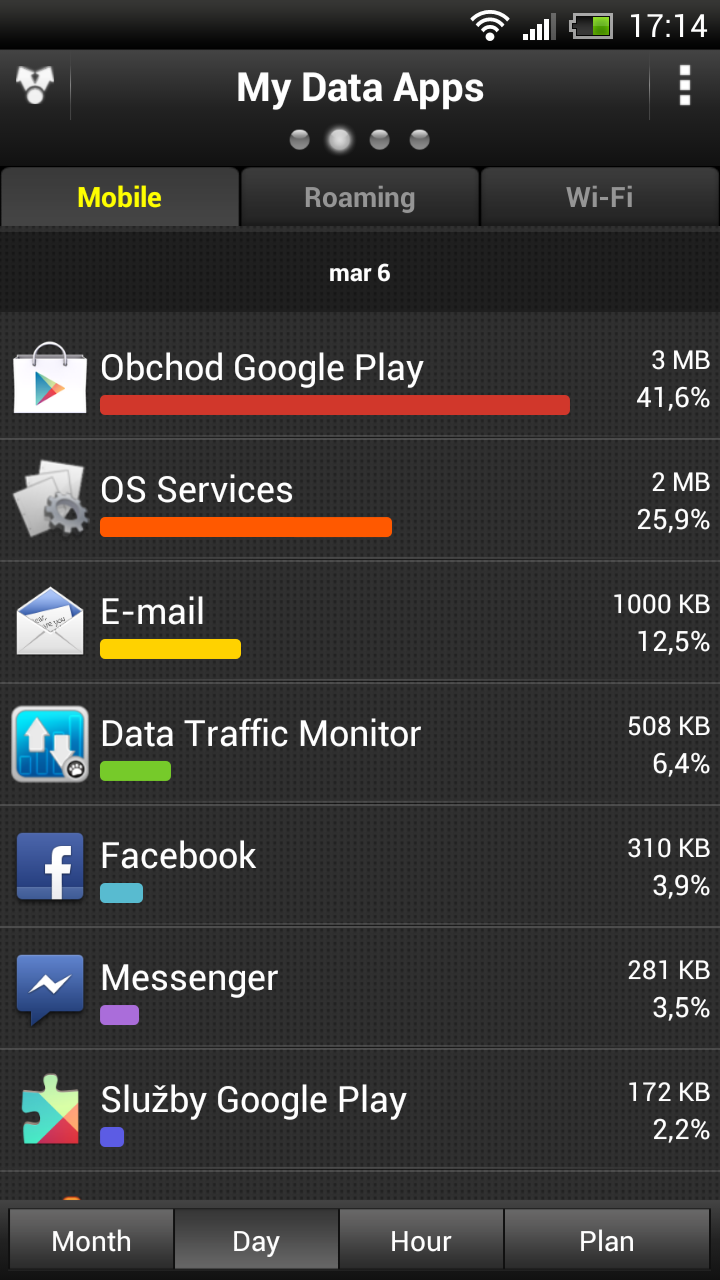Open Služby Google Play usage row
Image resolution: width=720 pixels, height=1280 pixels.
point(360,1110)
